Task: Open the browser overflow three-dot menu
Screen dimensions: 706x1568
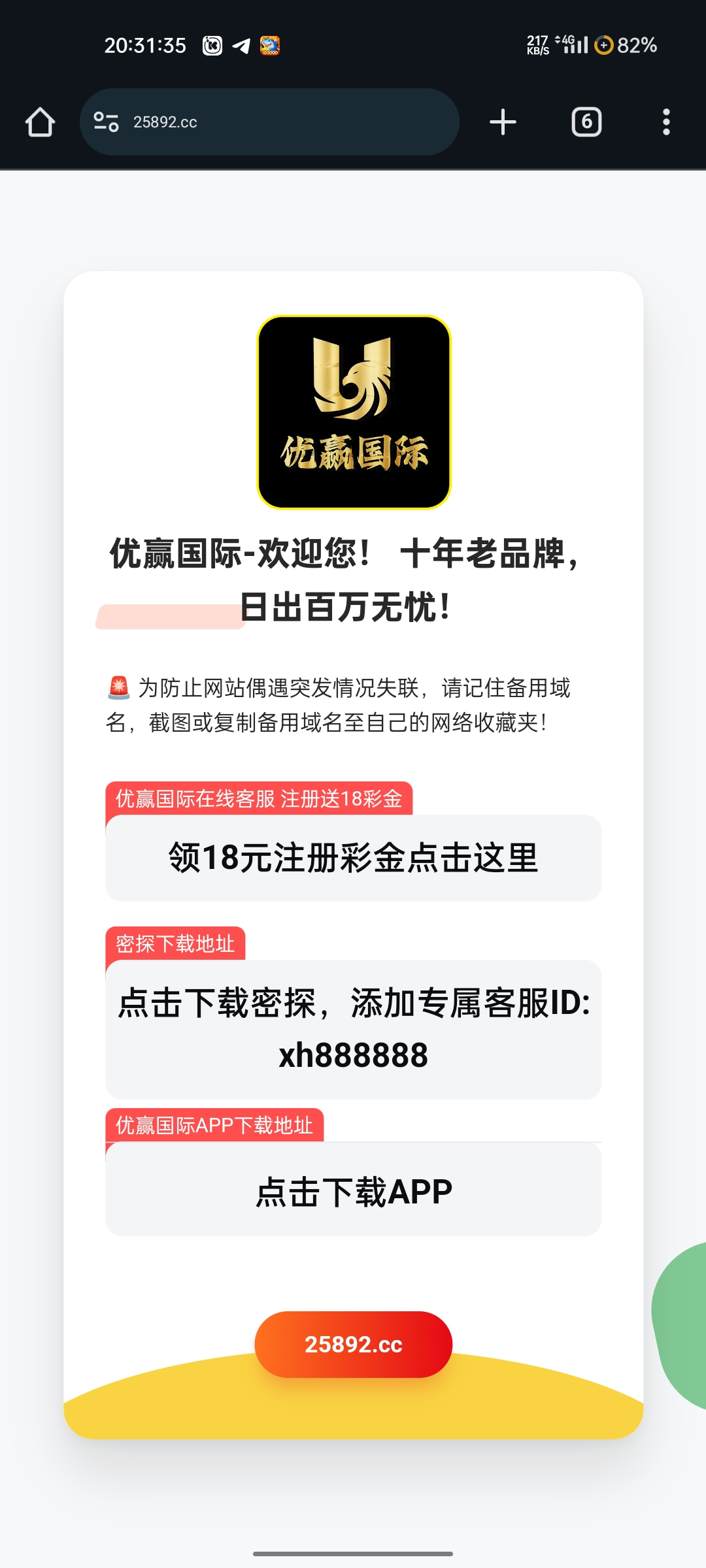Action: pos(667,122)
